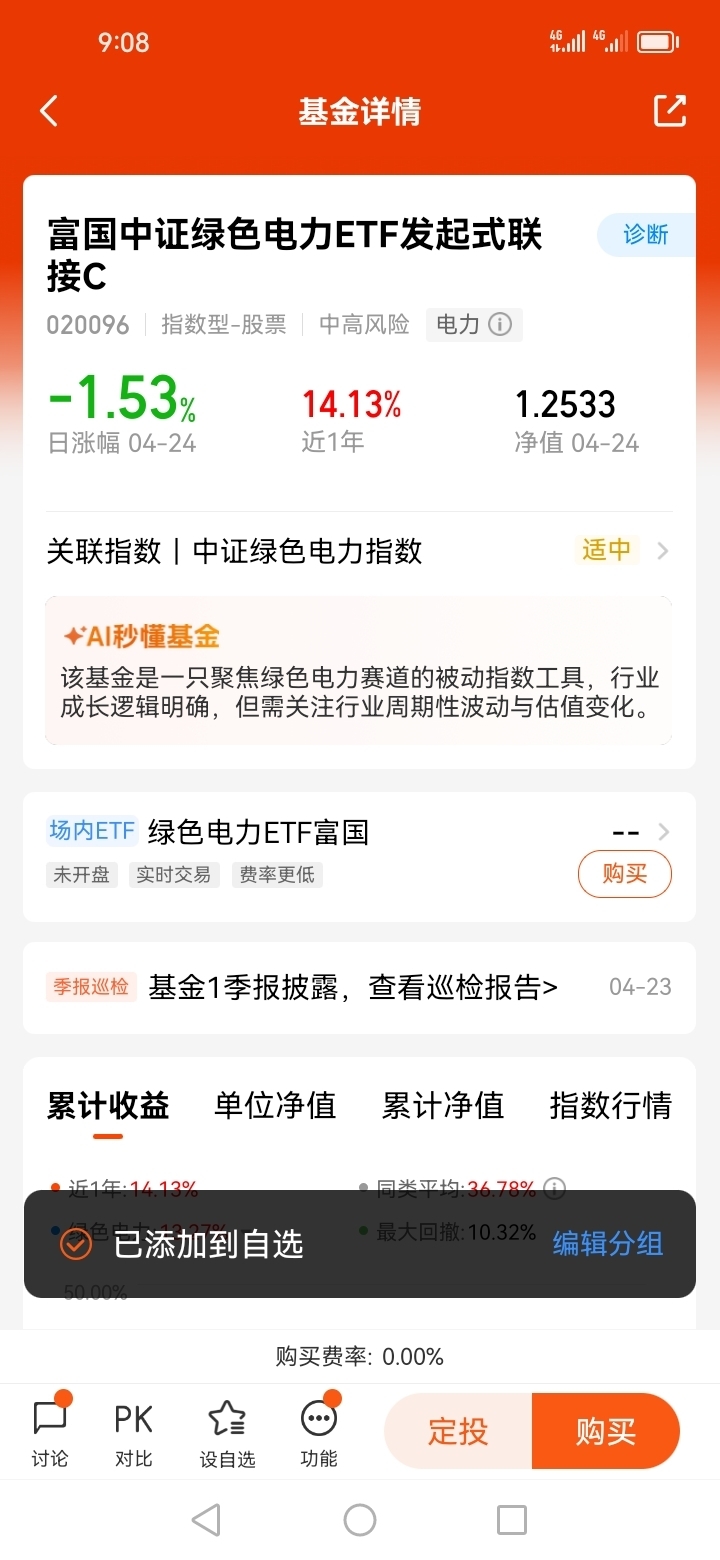Tap the bottom orange 购买 button
Viewport: 720px width, 1560px height.
click(606, 1431)
